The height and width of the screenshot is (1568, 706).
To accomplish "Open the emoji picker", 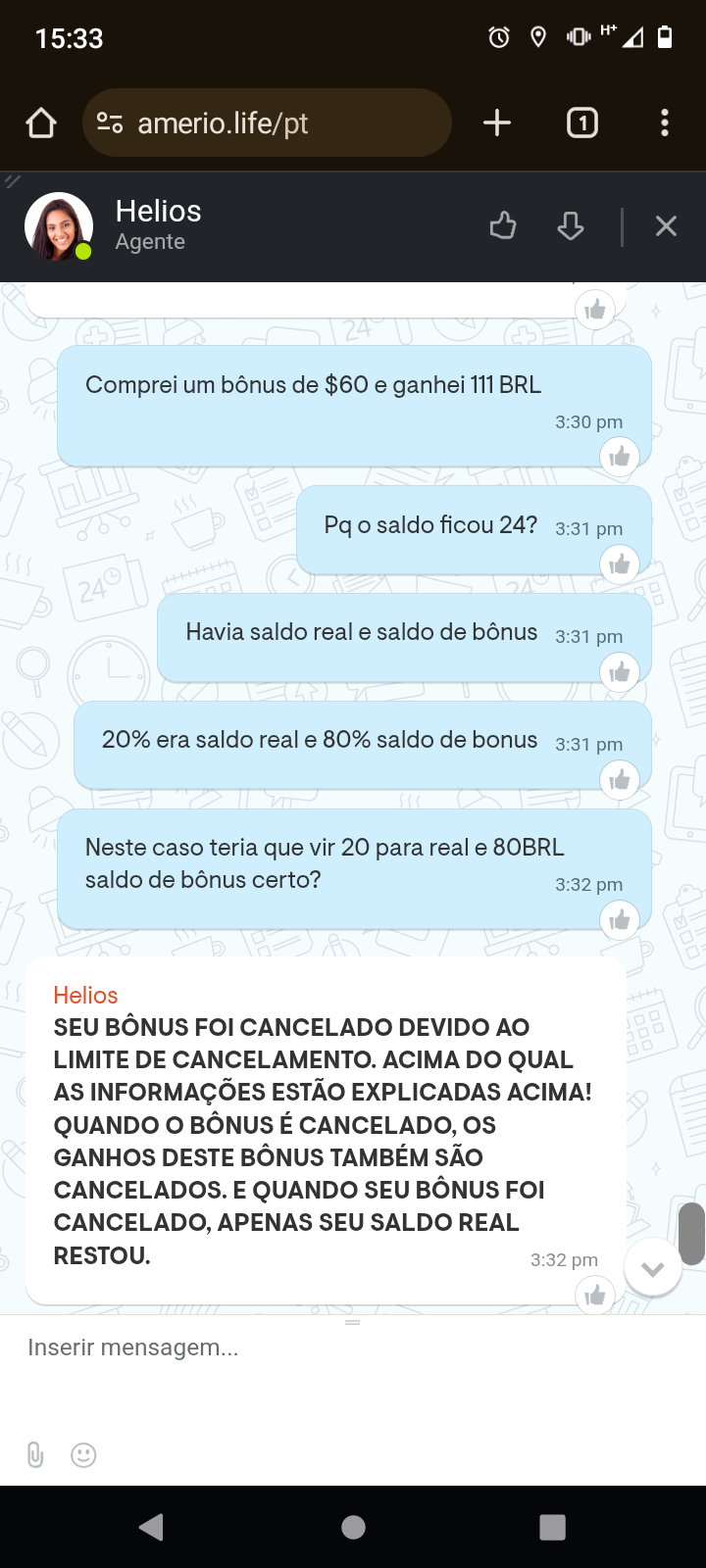I will coord(84,1455).
